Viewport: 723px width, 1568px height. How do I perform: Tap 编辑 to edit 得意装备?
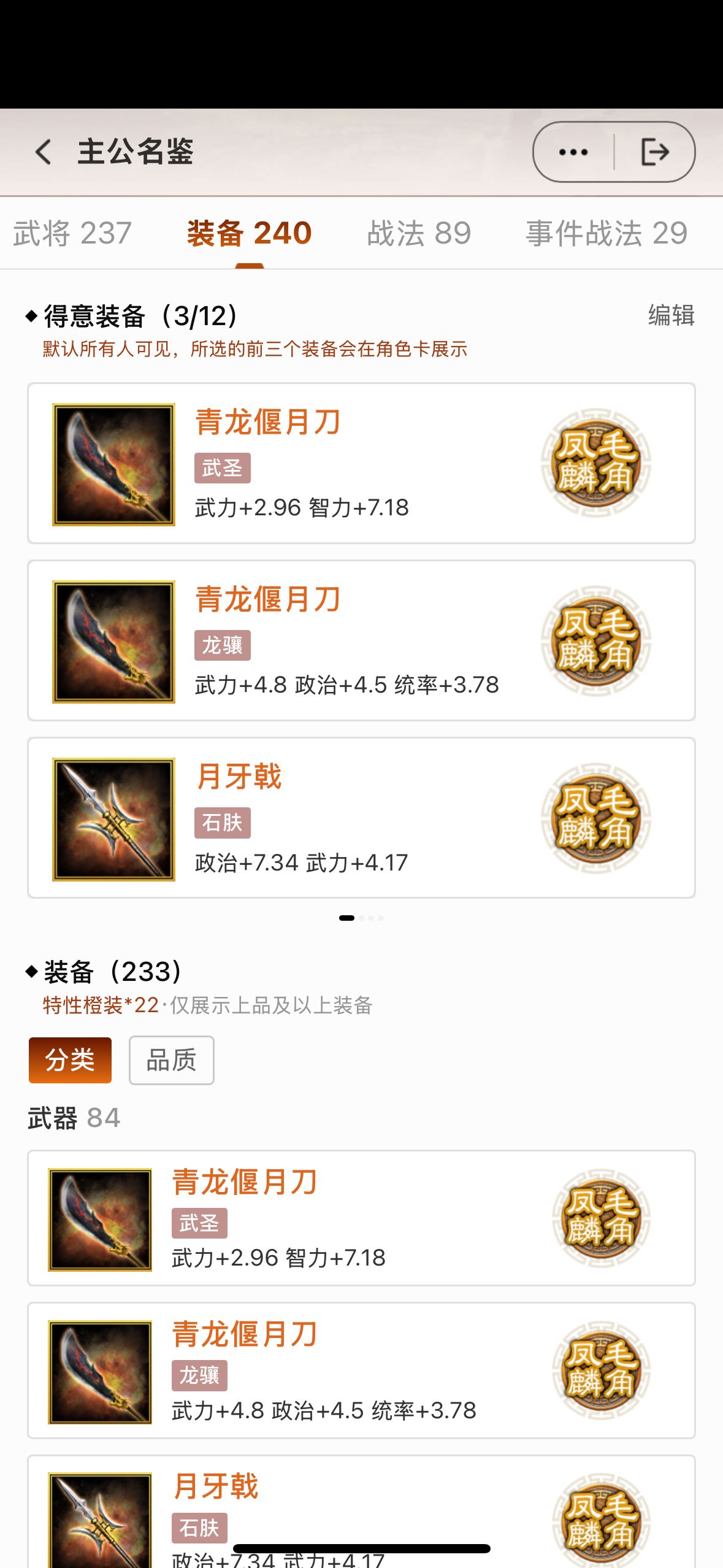coord(671,315)
